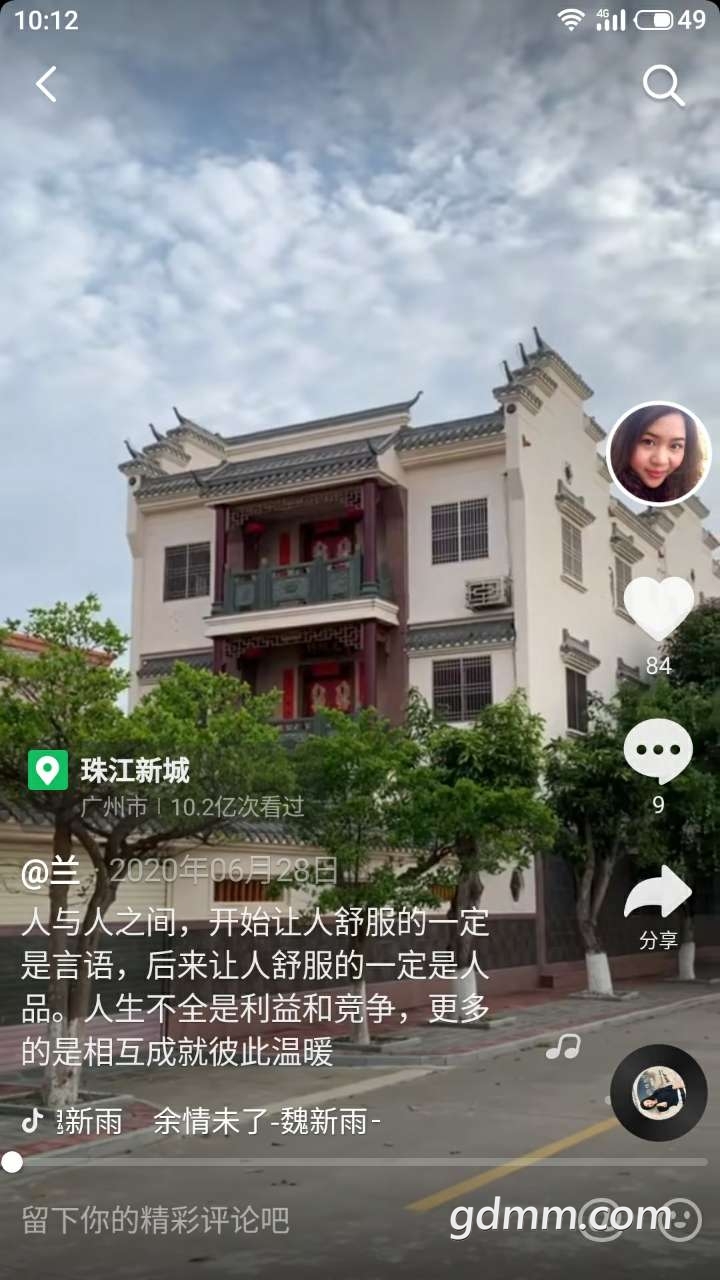Screen dimensions: 720x1280
Task: Open the comments bubble
Action: pyautogui.click(x=658, y=752)
